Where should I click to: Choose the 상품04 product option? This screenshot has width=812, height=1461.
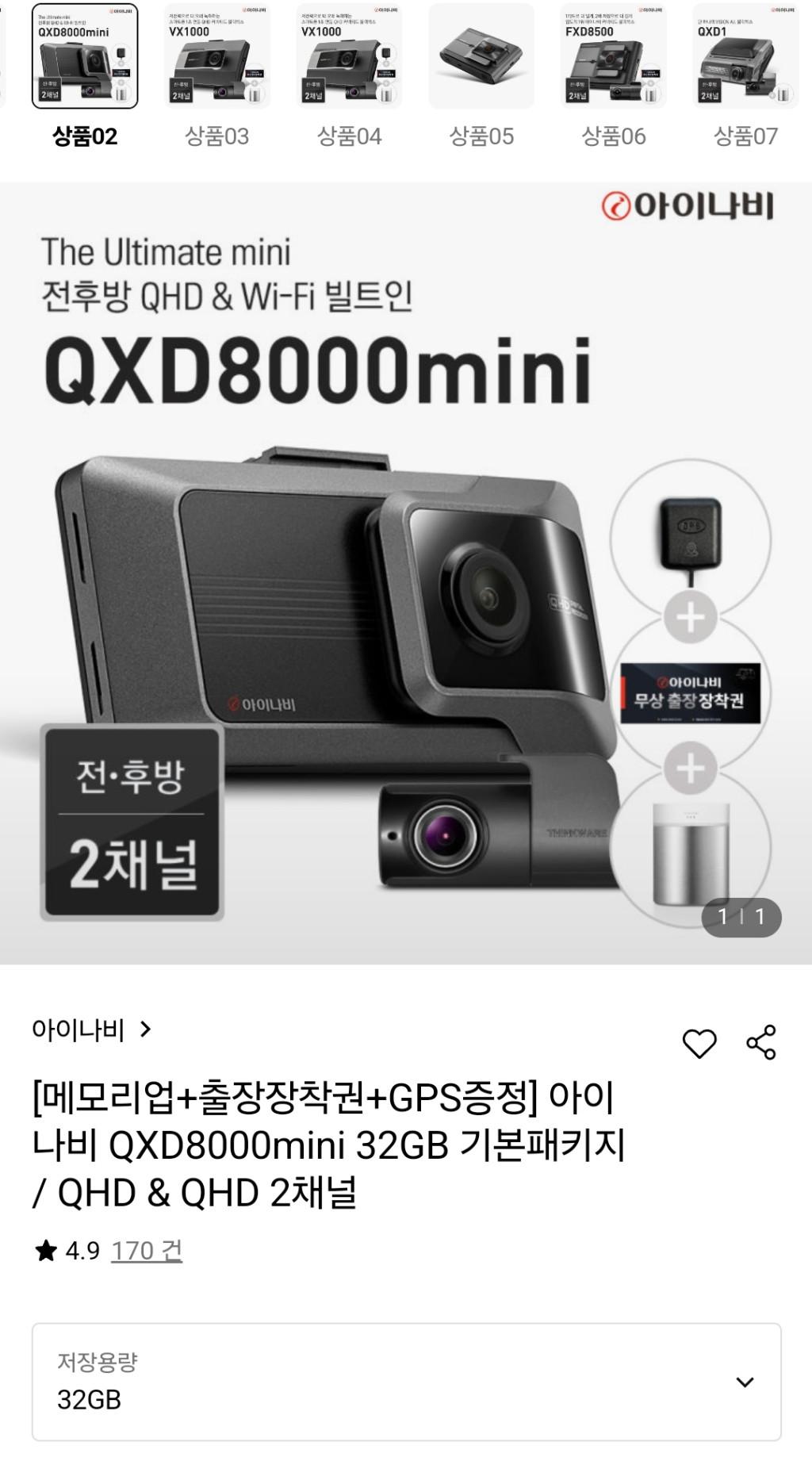tap(349, 57)
